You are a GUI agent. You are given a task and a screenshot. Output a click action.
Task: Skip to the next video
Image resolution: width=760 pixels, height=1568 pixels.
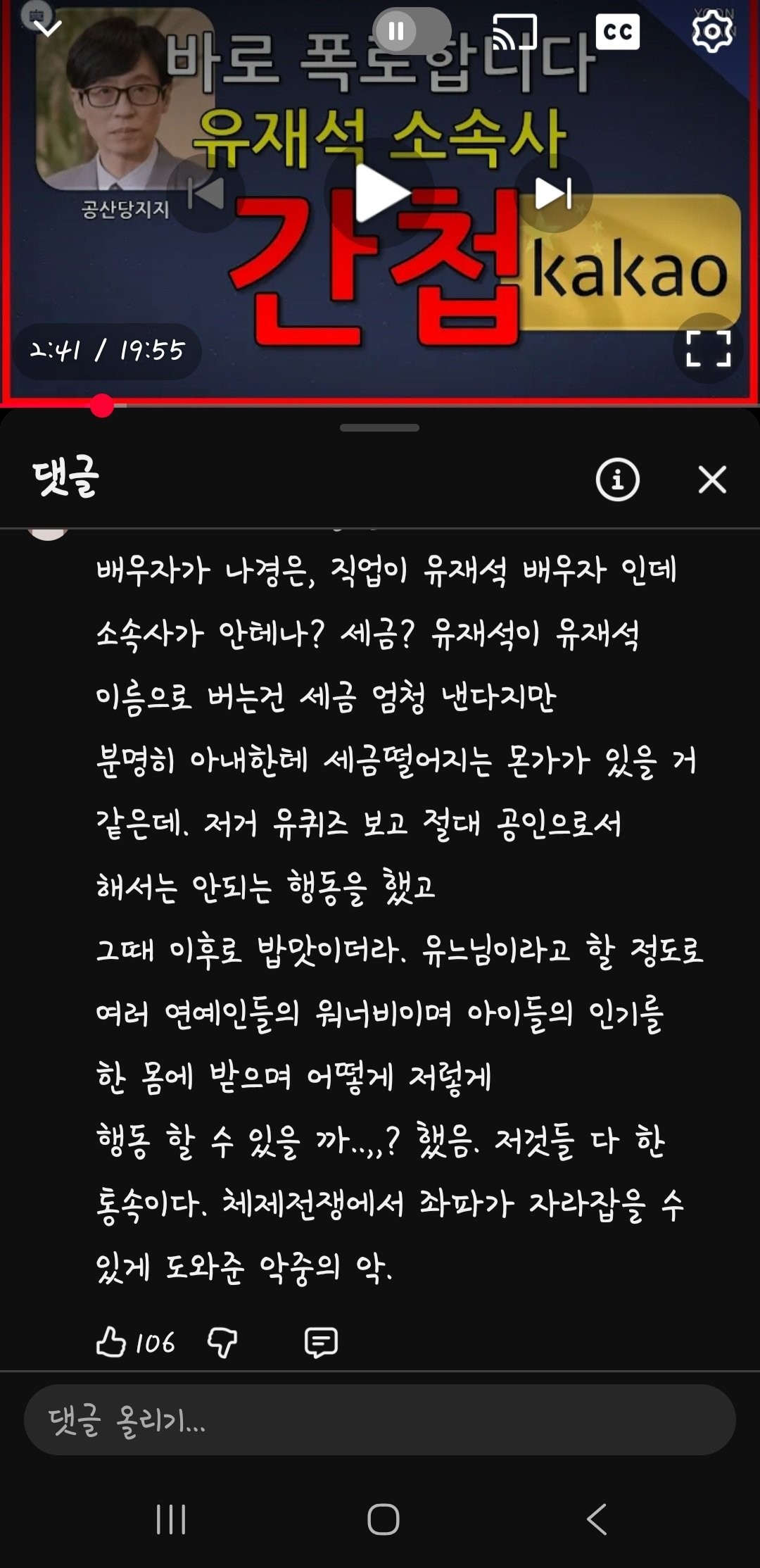(554, 193)
